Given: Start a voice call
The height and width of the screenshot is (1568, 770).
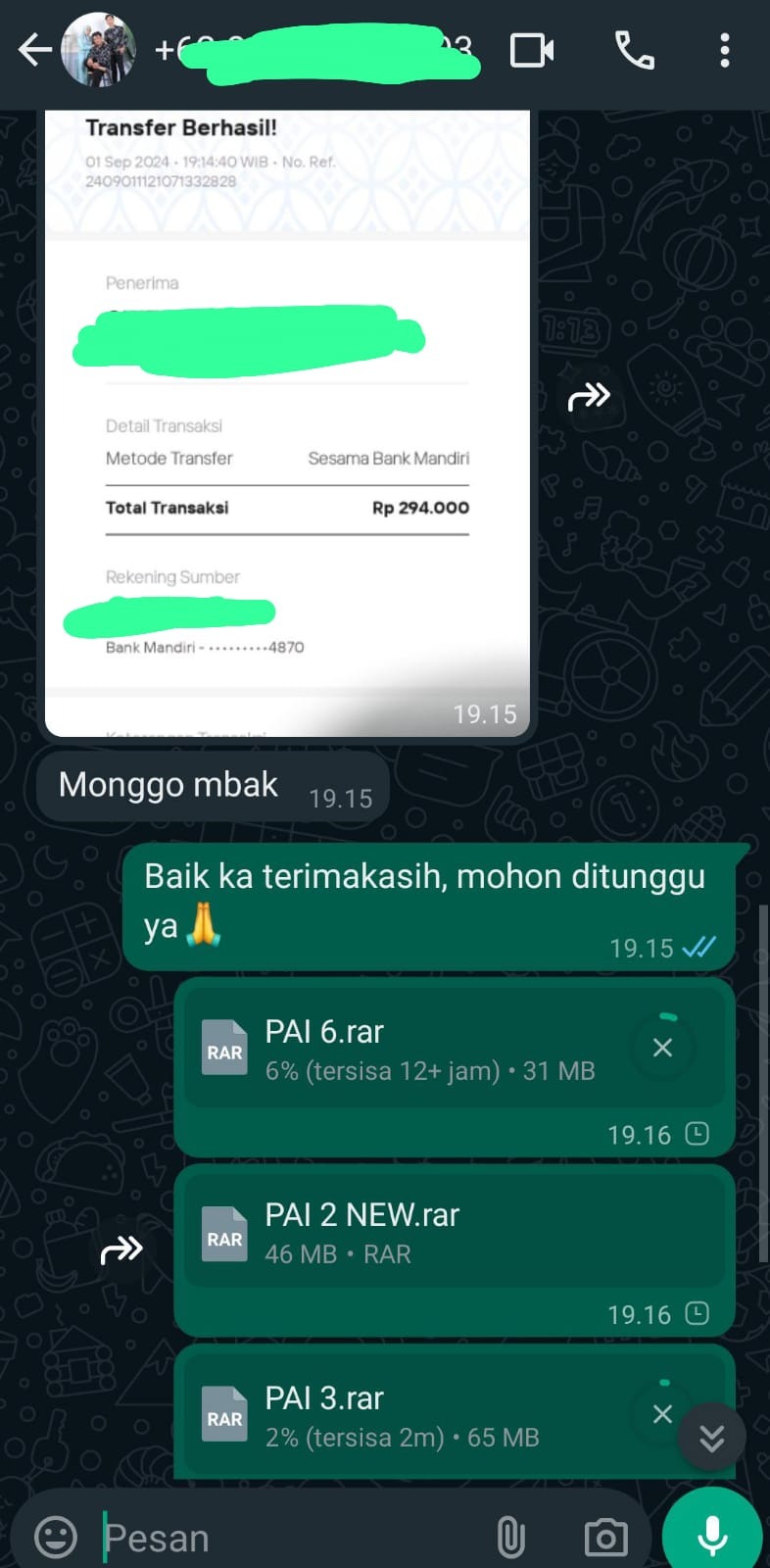Looking at the screenshot, I should point(634,50).
